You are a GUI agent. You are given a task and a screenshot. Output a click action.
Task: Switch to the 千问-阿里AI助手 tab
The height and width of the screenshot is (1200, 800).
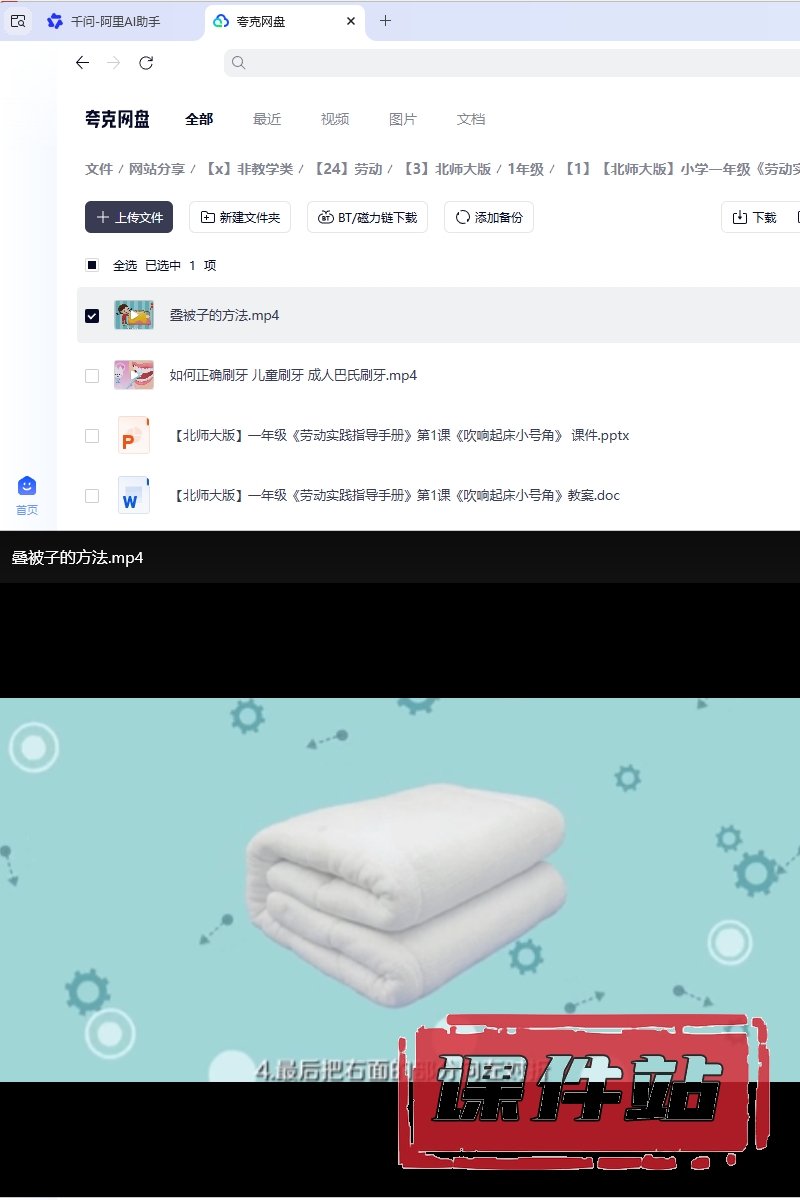point(103,21)
